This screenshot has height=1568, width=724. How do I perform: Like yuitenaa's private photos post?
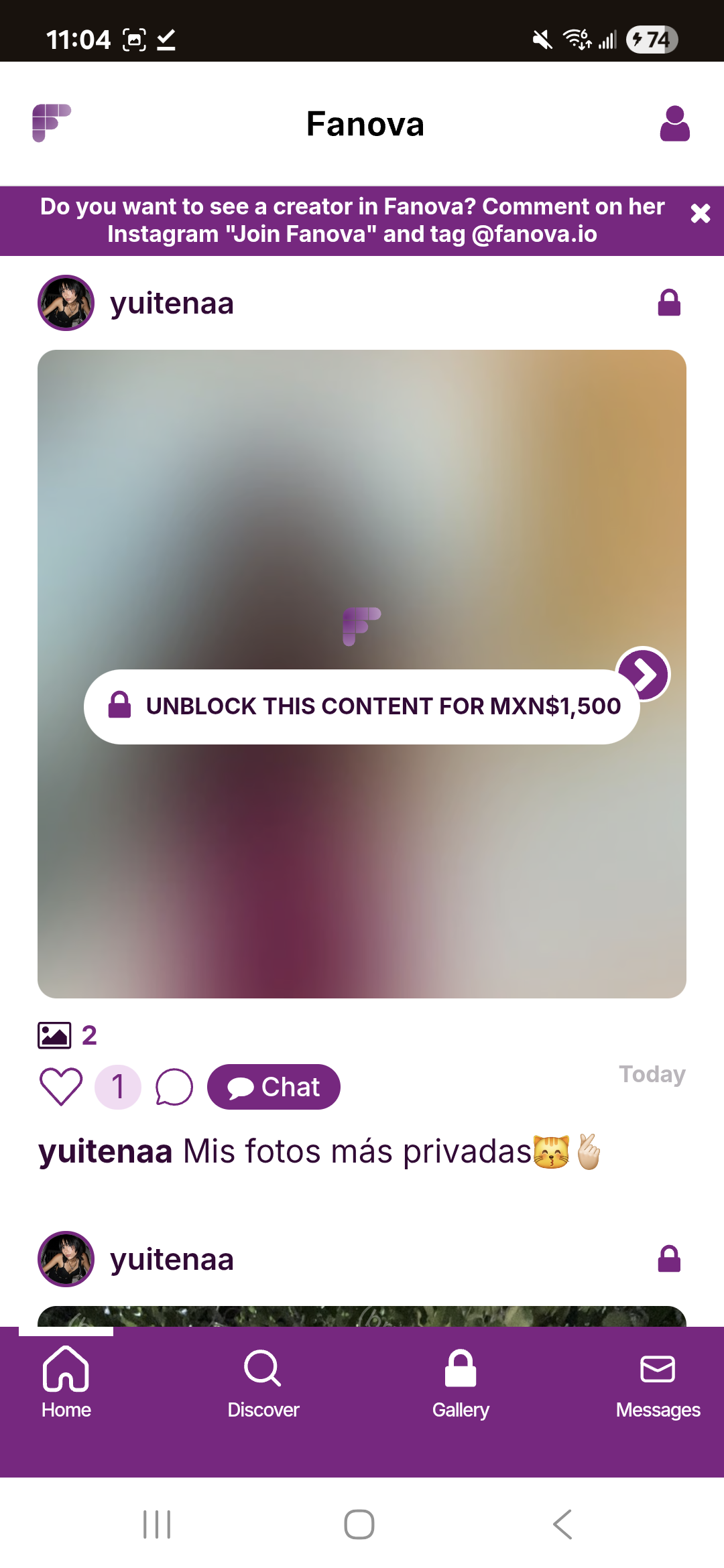click(x=61, y=1086)
